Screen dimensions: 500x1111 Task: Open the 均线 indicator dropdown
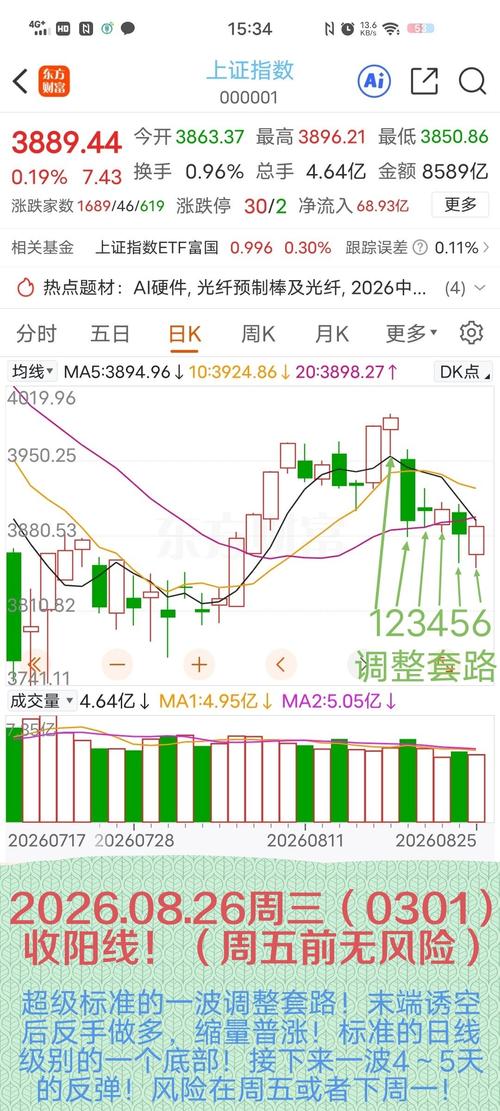pos(33,371)
